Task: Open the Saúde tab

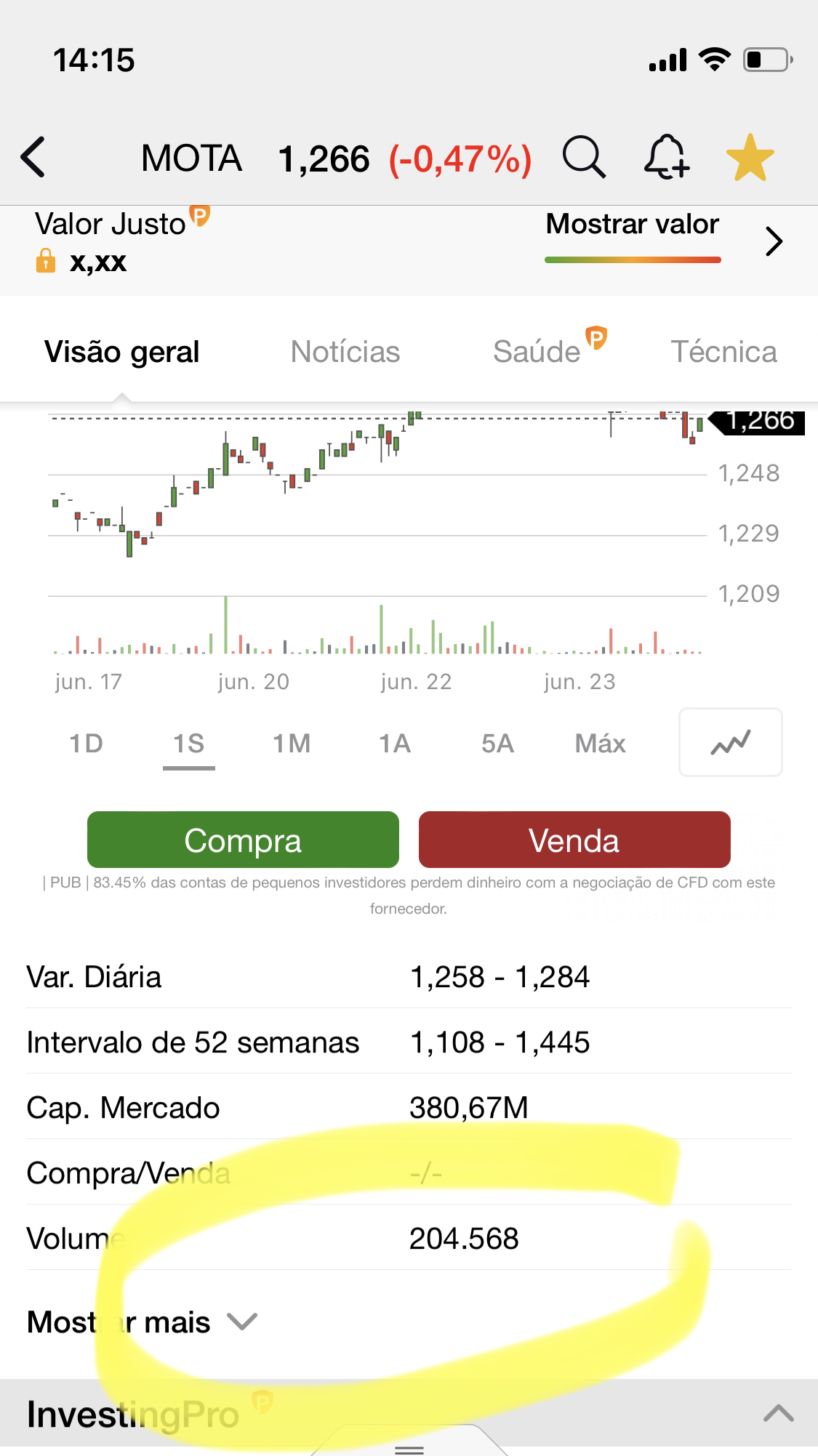Action: (538, 352)
